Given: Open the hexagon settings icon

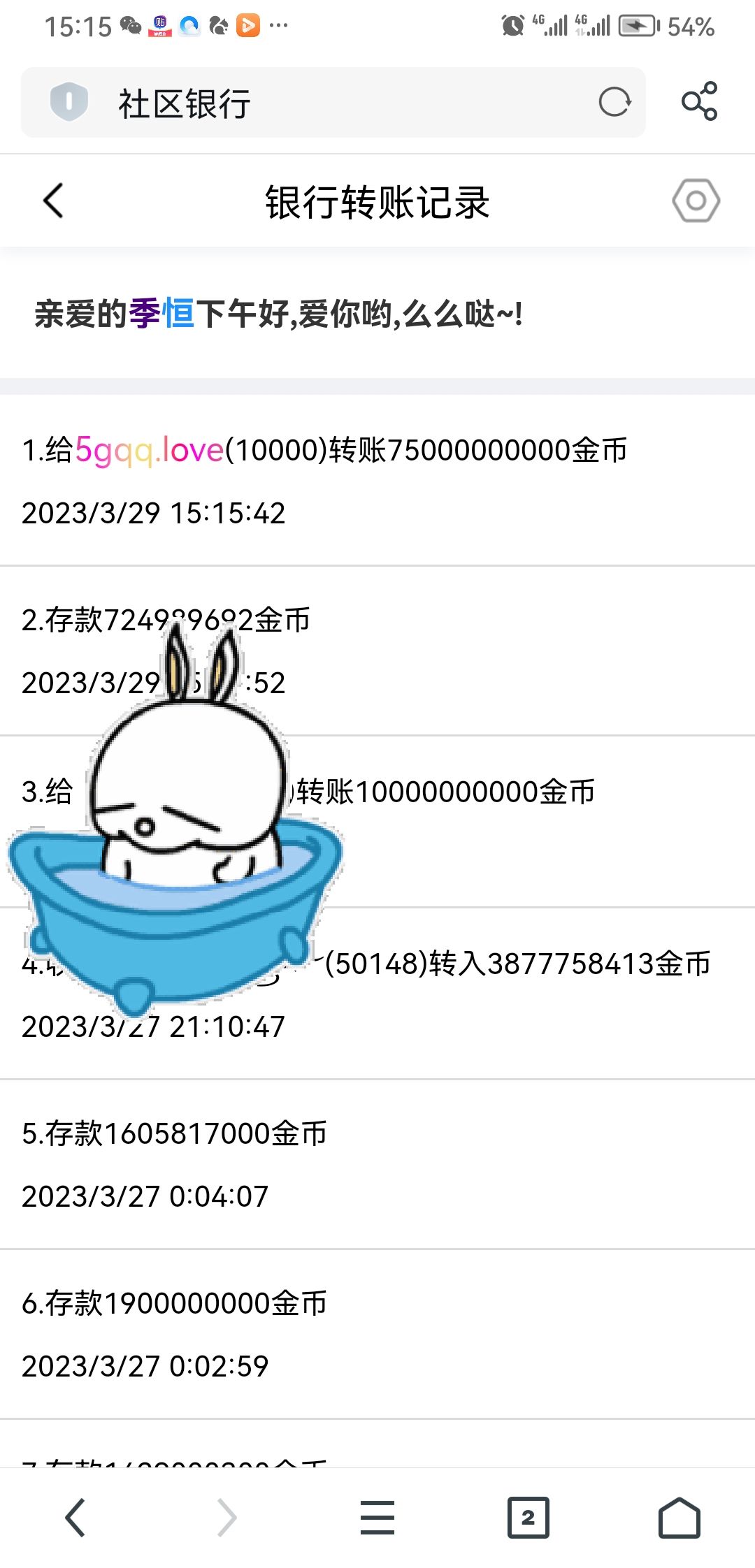Looking at the screenshot, I should [x=696, y=201].
